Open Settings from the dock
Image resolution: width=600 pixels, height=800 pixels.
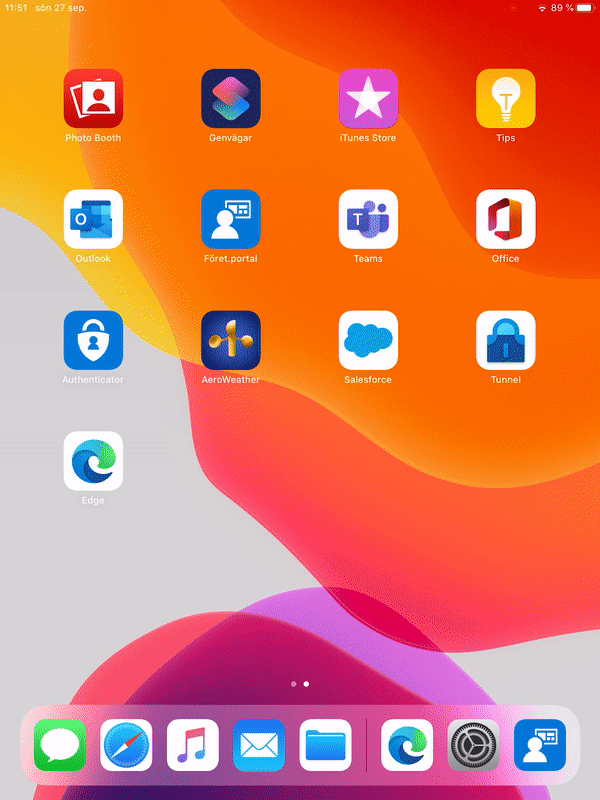click(474, 745)
